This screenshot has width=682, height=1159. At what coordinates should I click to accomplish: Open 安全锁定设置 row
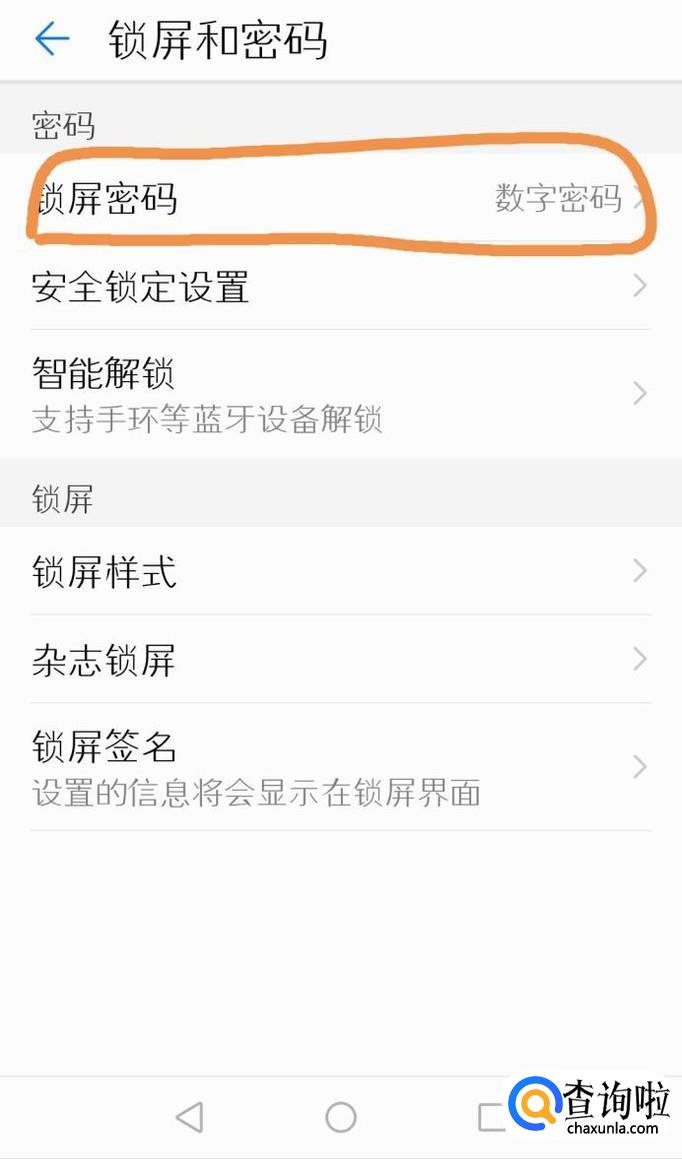(x=340, y=287)
